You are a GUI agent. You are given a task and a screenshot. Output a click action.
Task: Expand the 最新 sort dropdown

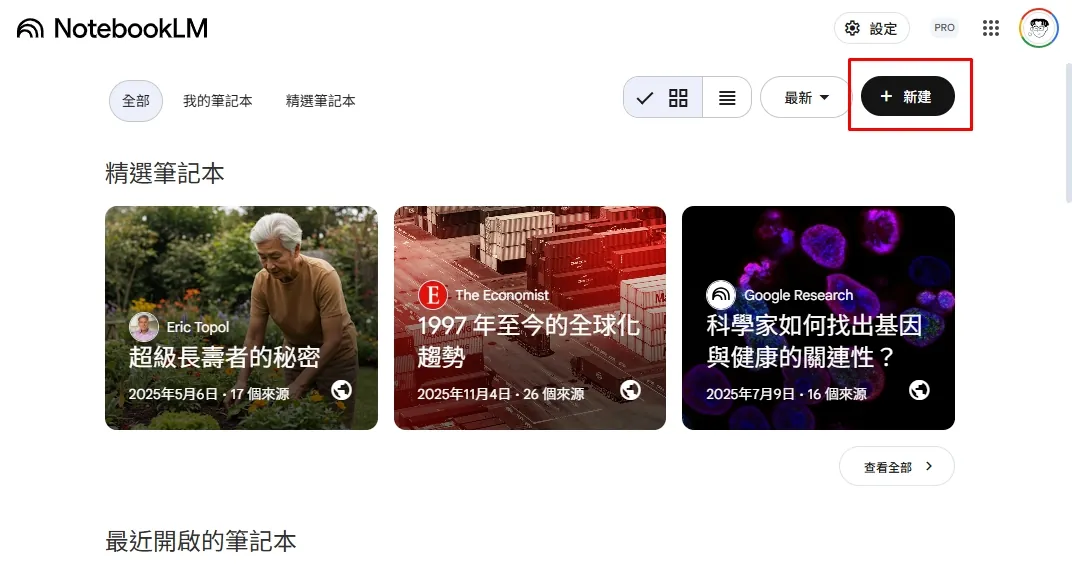click(x=806, y=98)
